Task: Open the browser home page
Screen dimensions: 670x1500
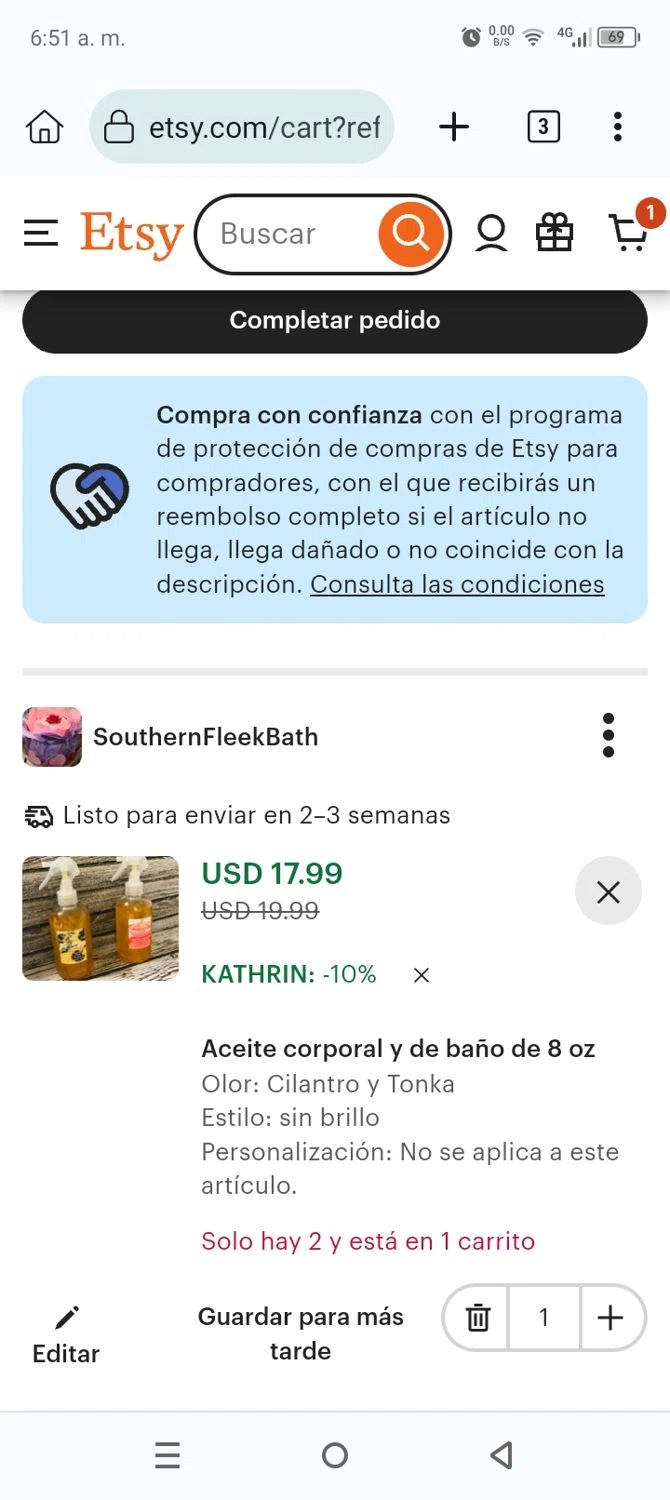Action: pyautogui.click(x=45, y=127)
